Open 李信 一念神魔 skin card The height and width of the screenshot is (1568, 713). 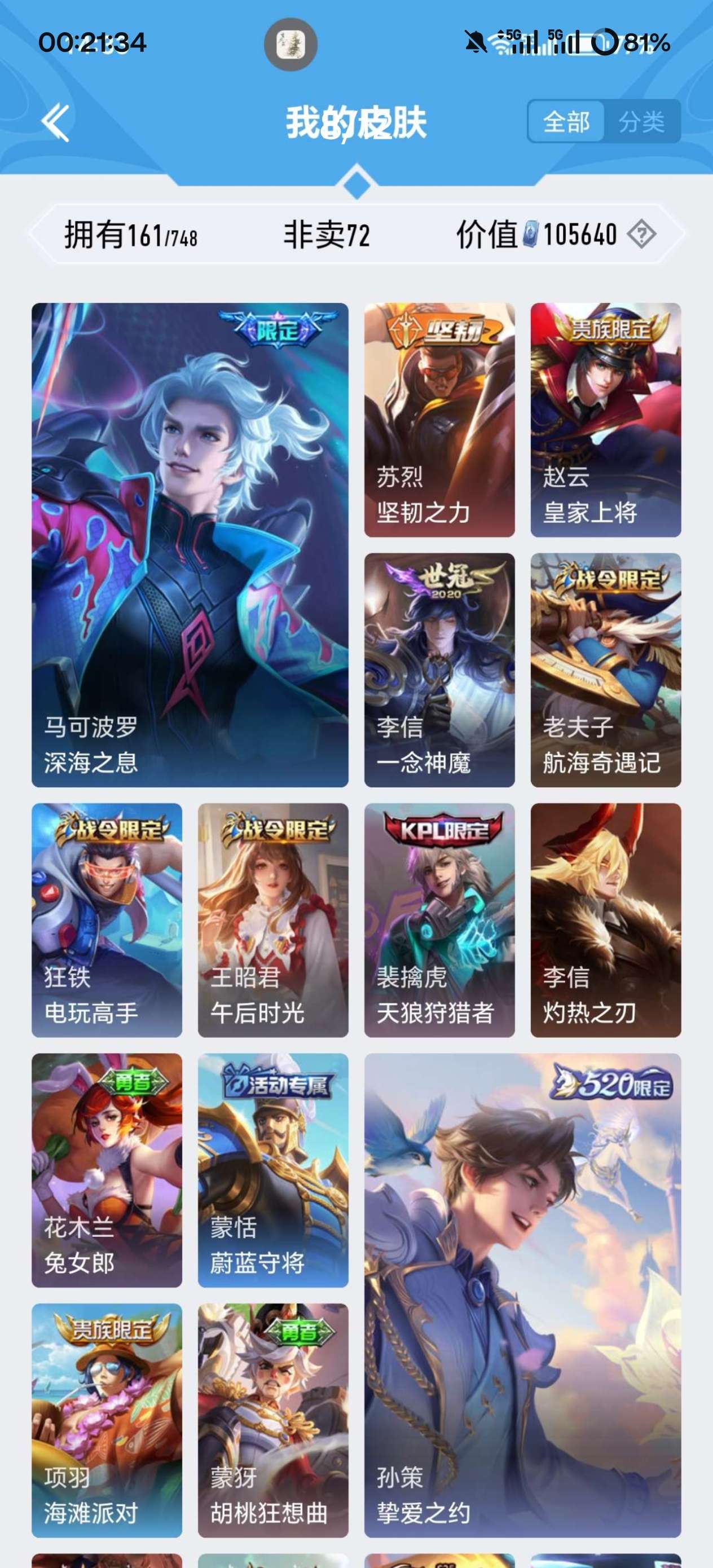439,670
